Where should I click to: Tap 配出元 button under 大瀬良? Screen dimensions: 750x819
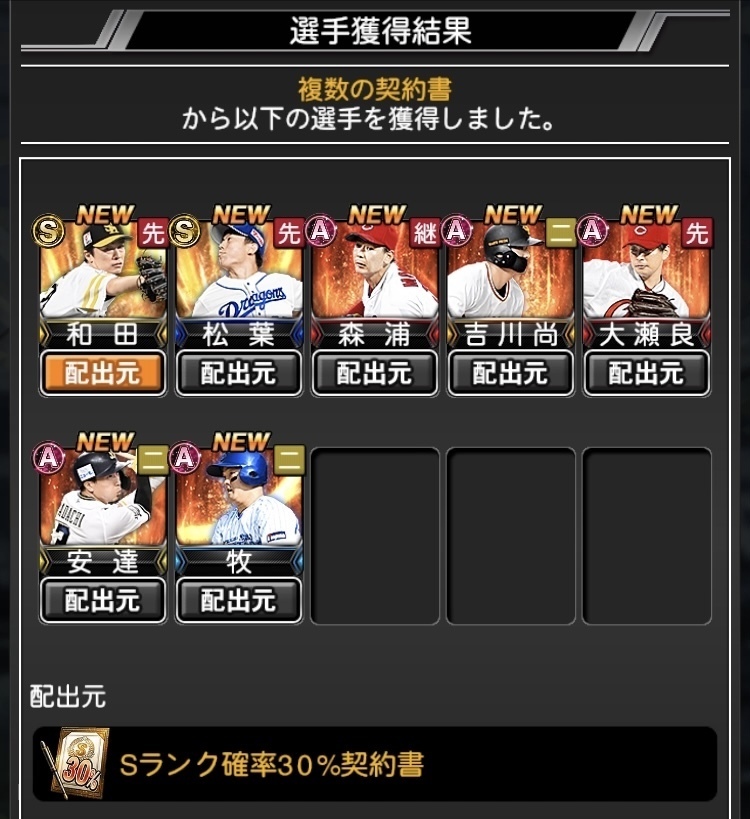pos(647,374)
